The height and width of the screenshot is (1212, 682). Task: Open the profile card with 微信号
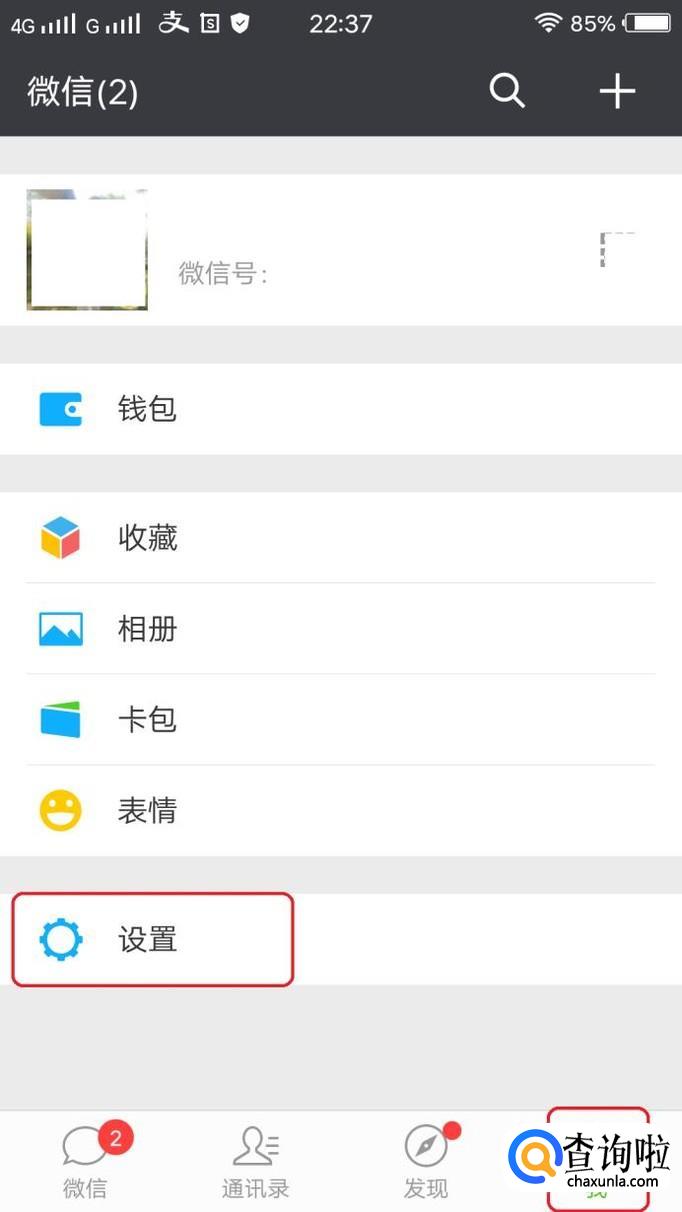click(x=340, y=250)
